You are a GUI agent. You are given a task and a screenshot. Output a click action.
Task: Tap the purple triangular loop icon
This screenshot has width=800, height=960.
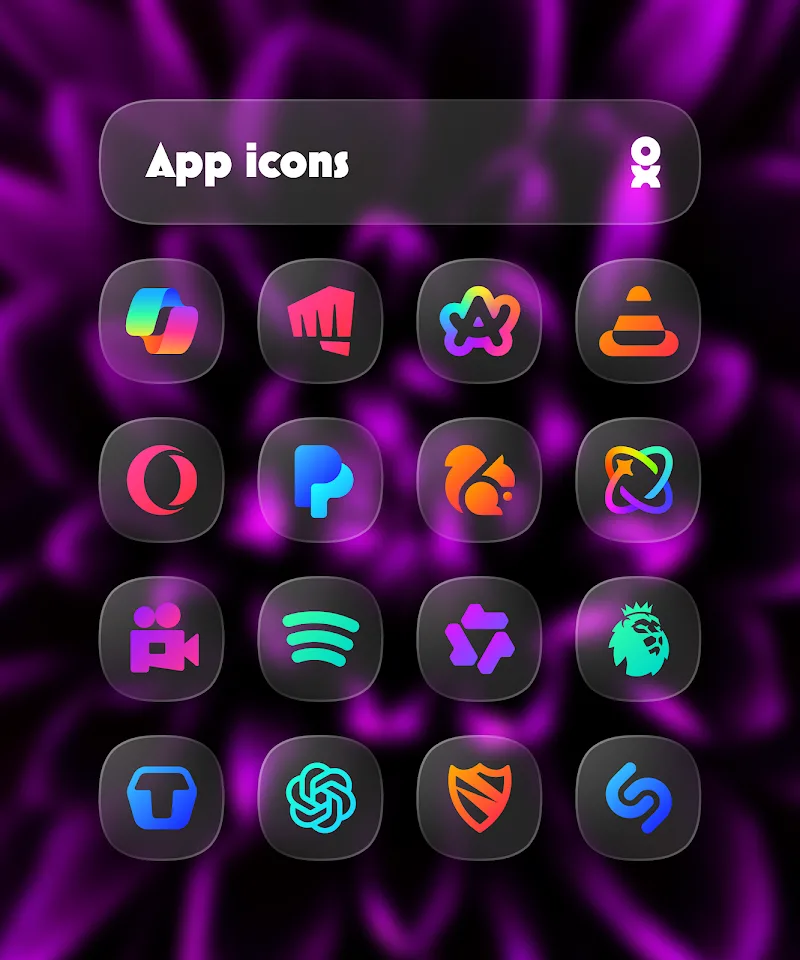point(480,639)
